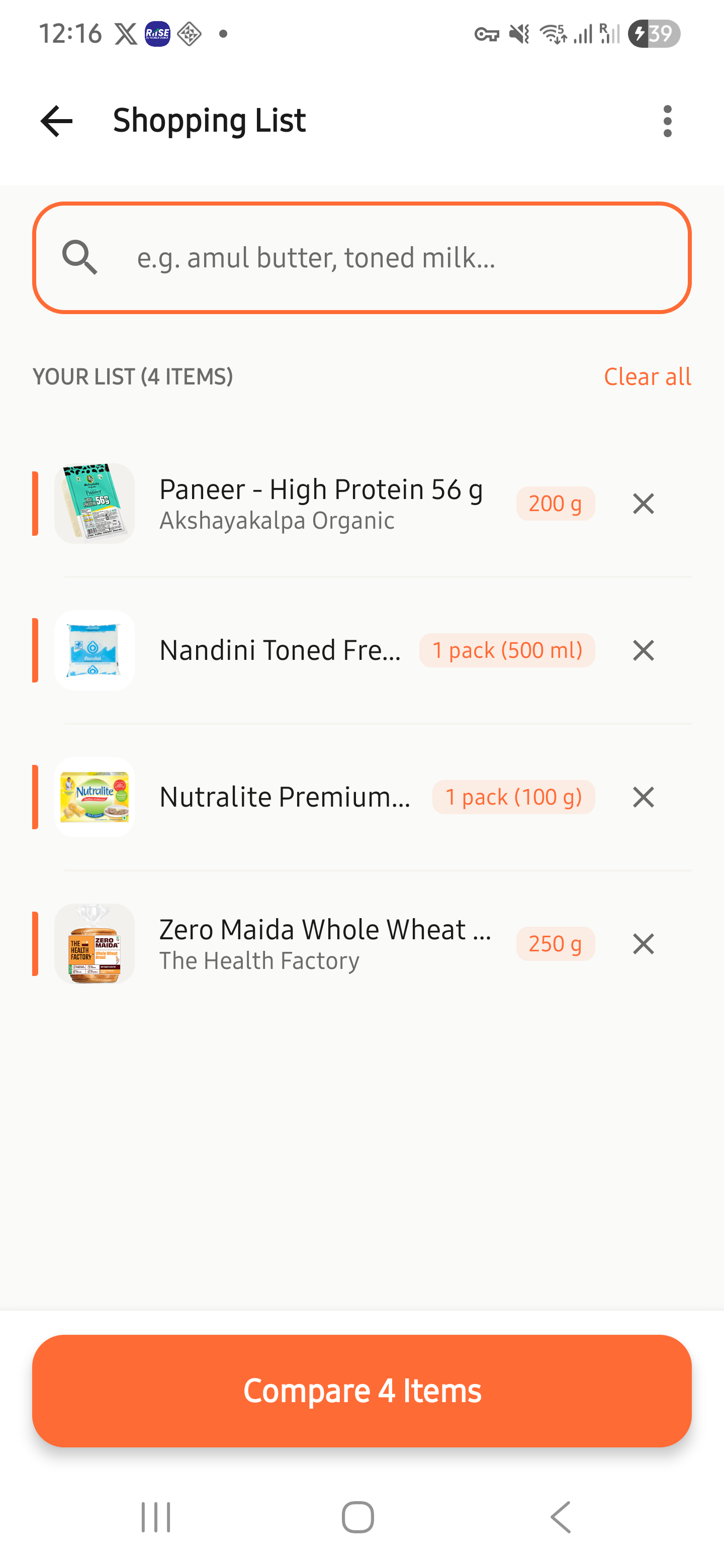The image size is (724, 1568).
Task: Tap the 1 pack (100 g) chip
Action: pos(513,797)
